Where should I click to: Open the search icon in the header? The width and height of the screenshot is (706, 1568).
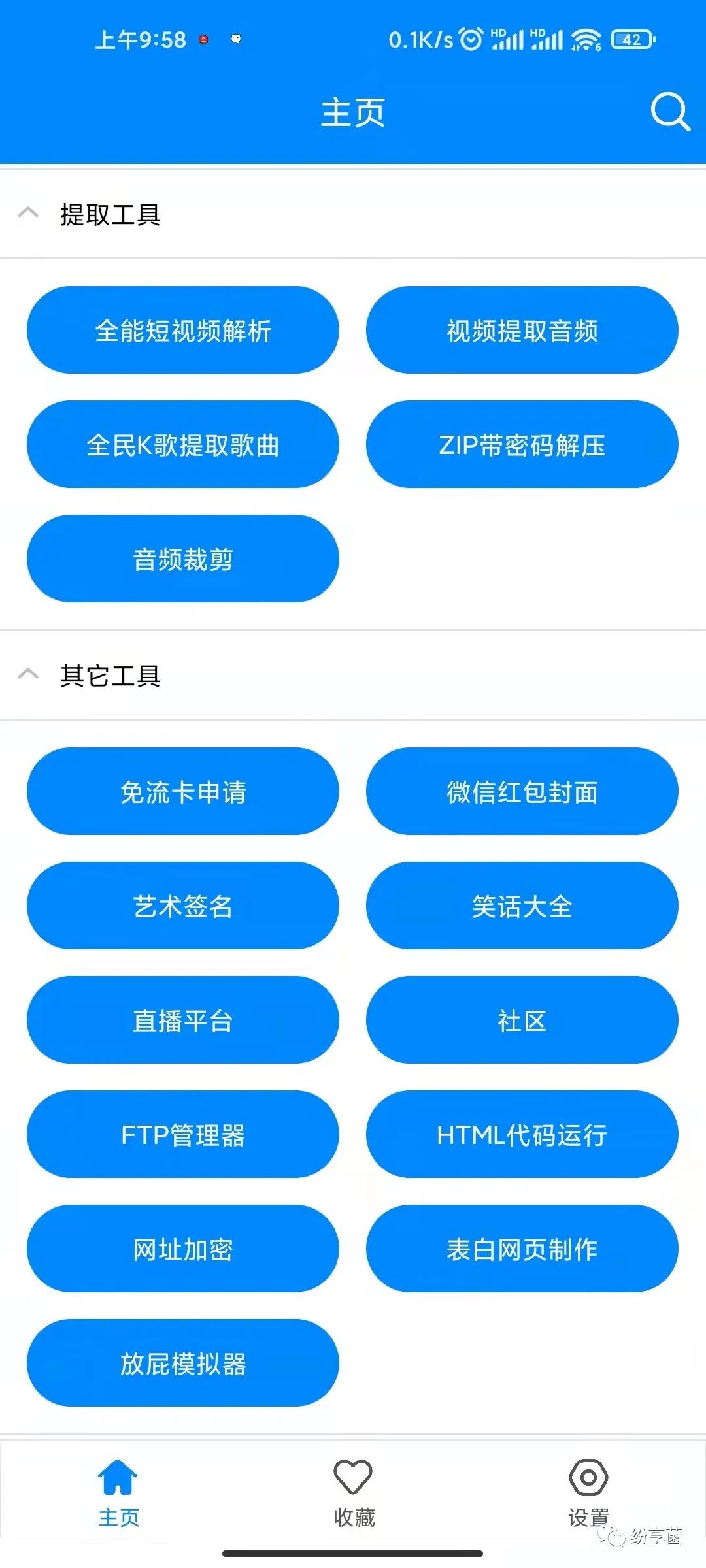[x=670, y=112]
